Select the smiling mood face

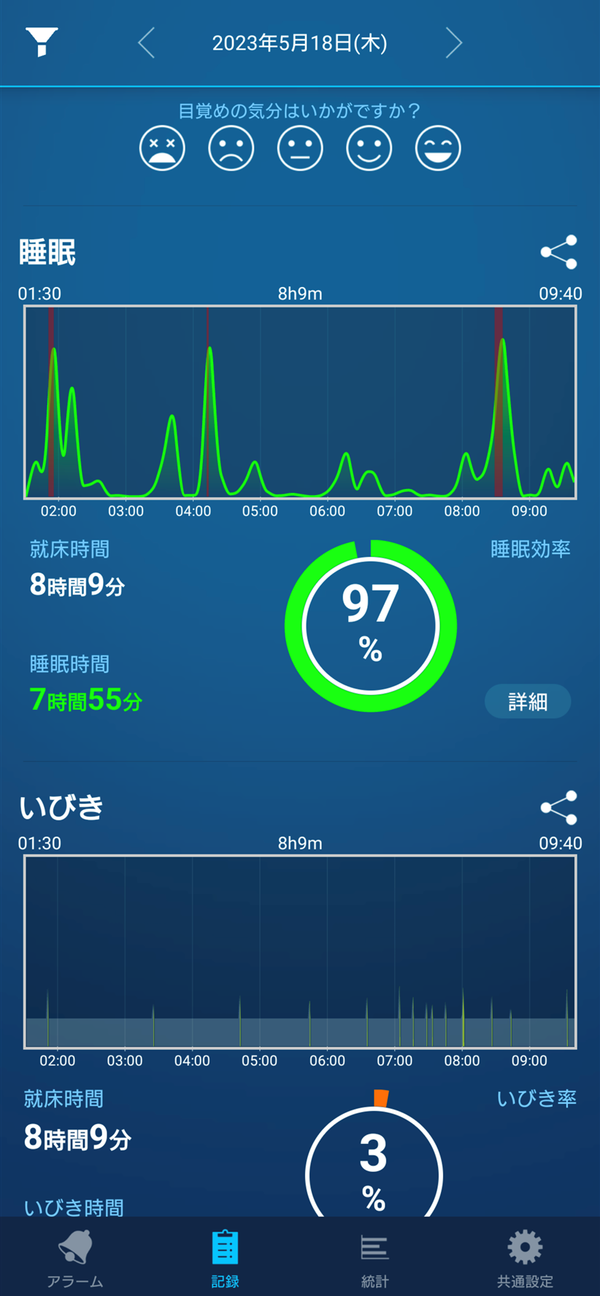pos(369,149)
